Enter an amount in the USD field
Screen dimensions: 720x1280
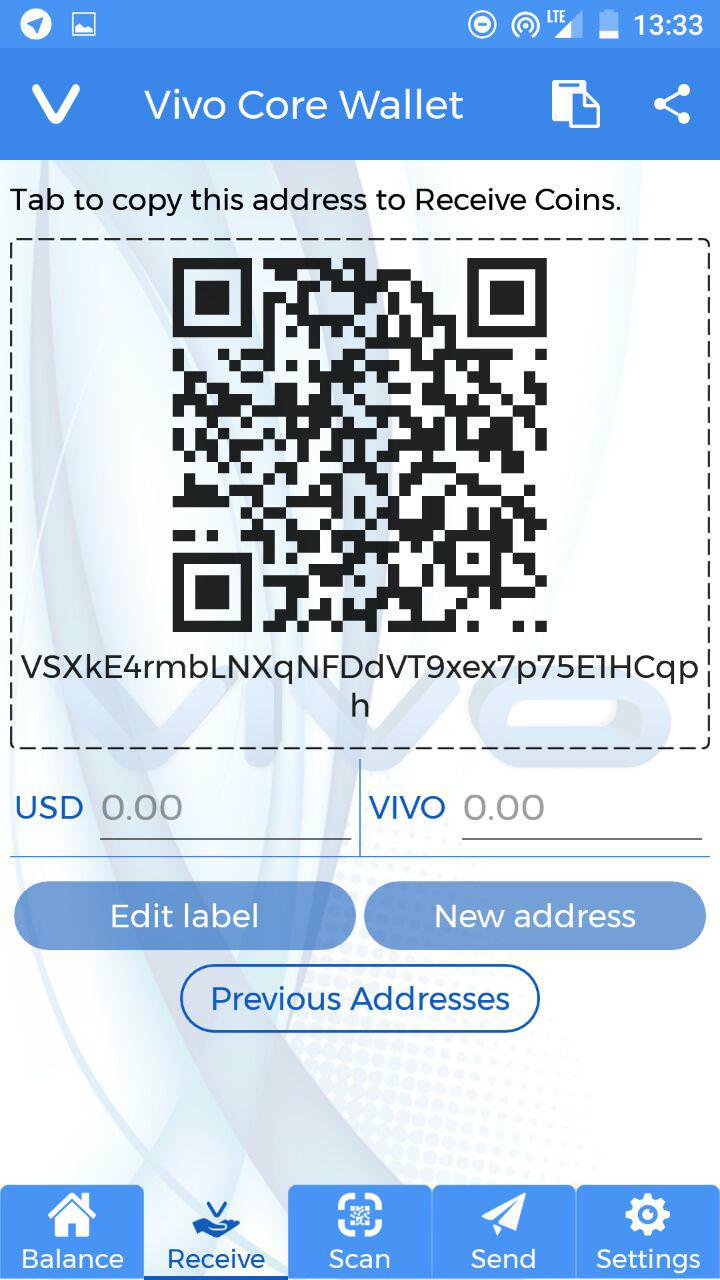225,808
